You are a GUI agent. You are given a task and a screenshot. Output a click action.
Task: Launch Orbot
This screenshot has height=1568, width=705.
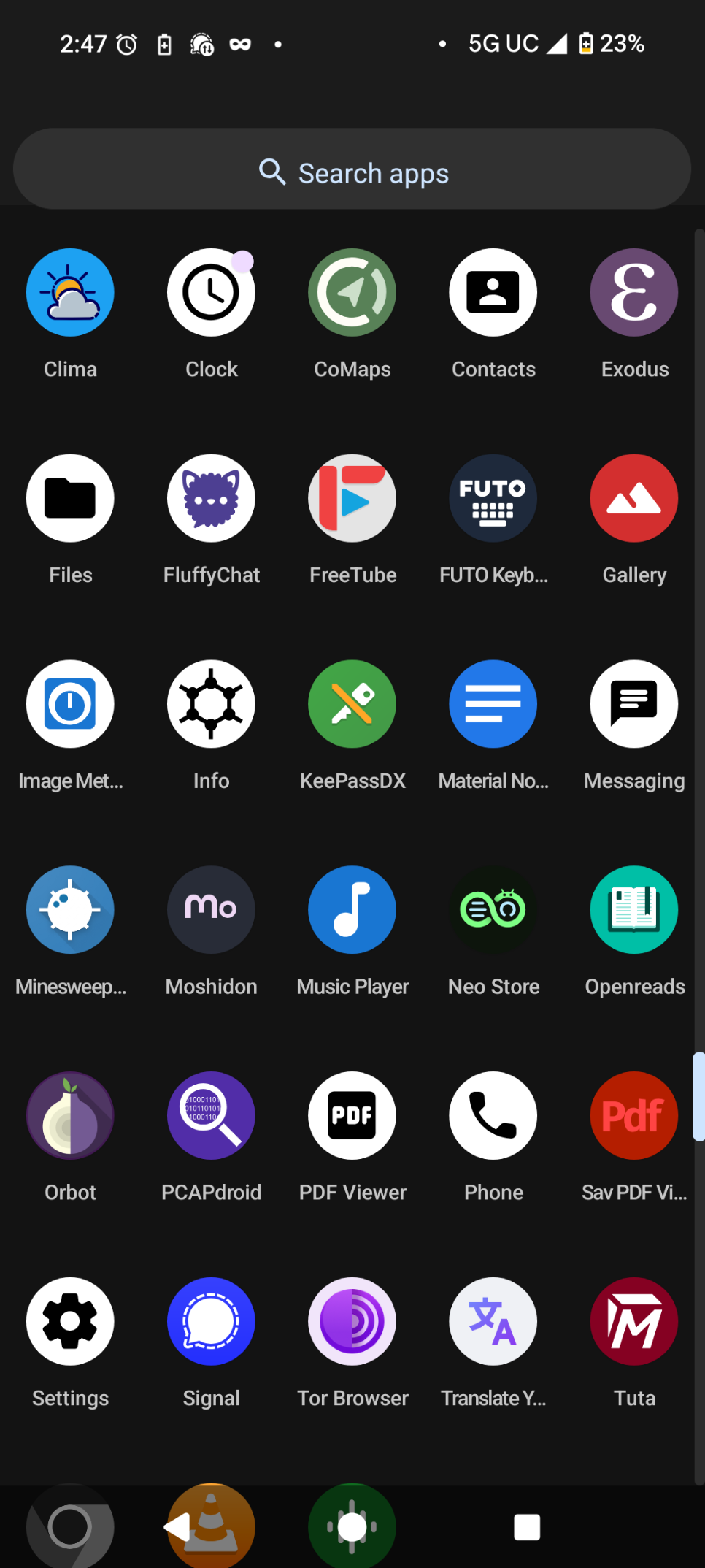pyautogui.click(x=70, y=1116)
